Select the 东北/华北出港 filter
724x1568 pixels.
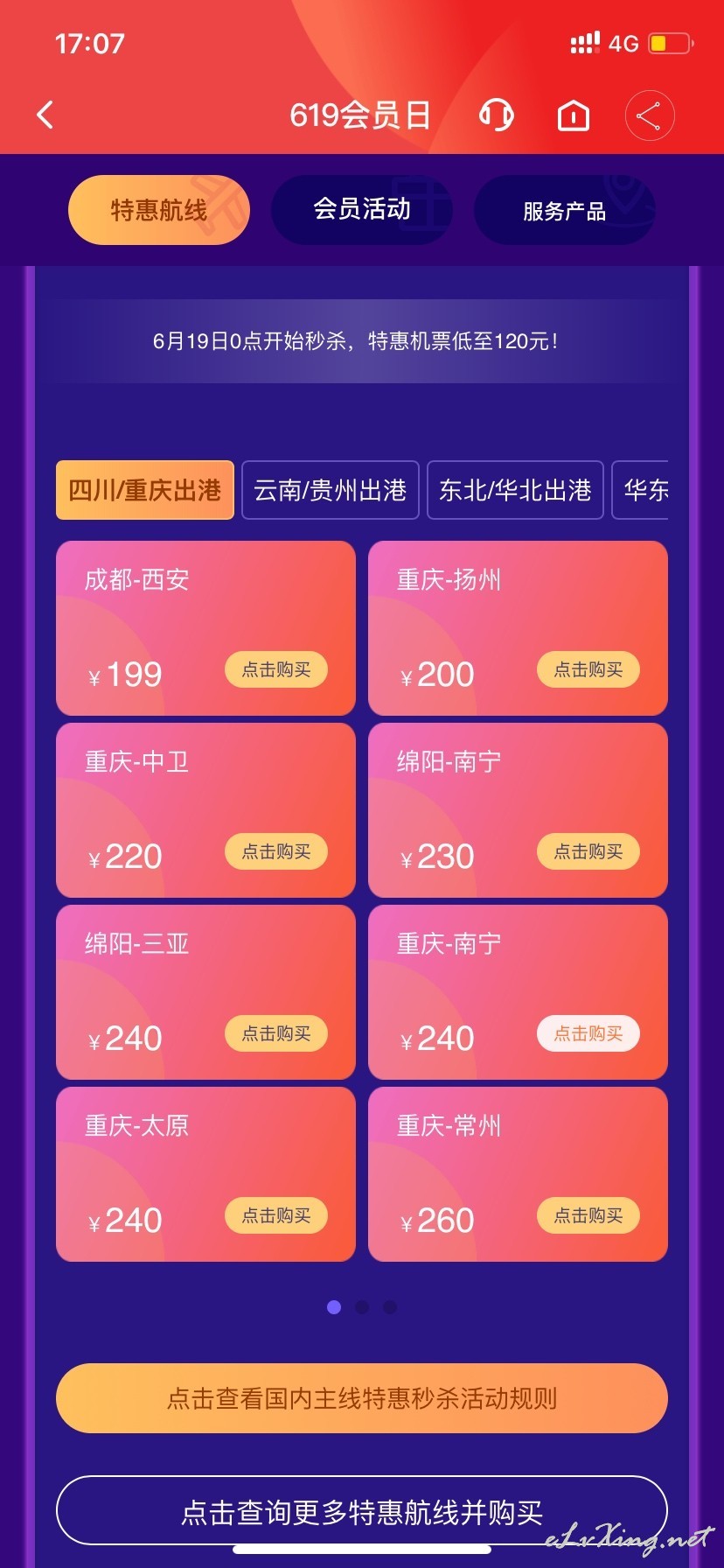click(x=515, y=490)
